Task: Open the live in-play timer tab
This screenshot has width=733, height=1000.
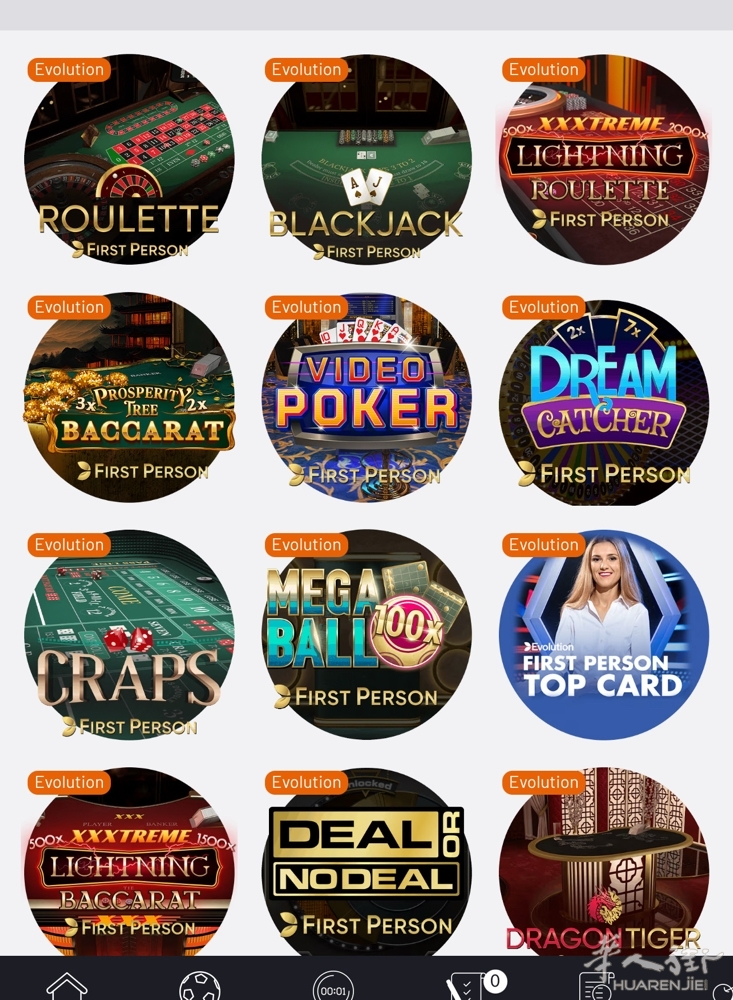Action: (333, 984)
